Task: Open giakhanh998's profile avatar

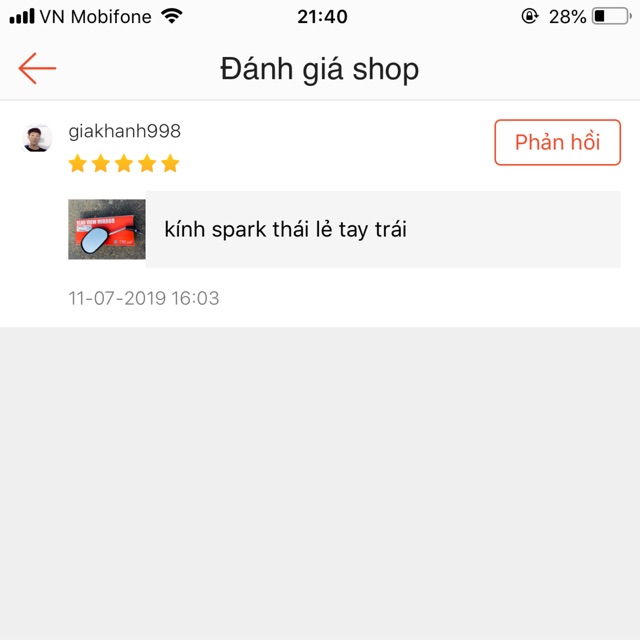Action: tap(38, 139)
